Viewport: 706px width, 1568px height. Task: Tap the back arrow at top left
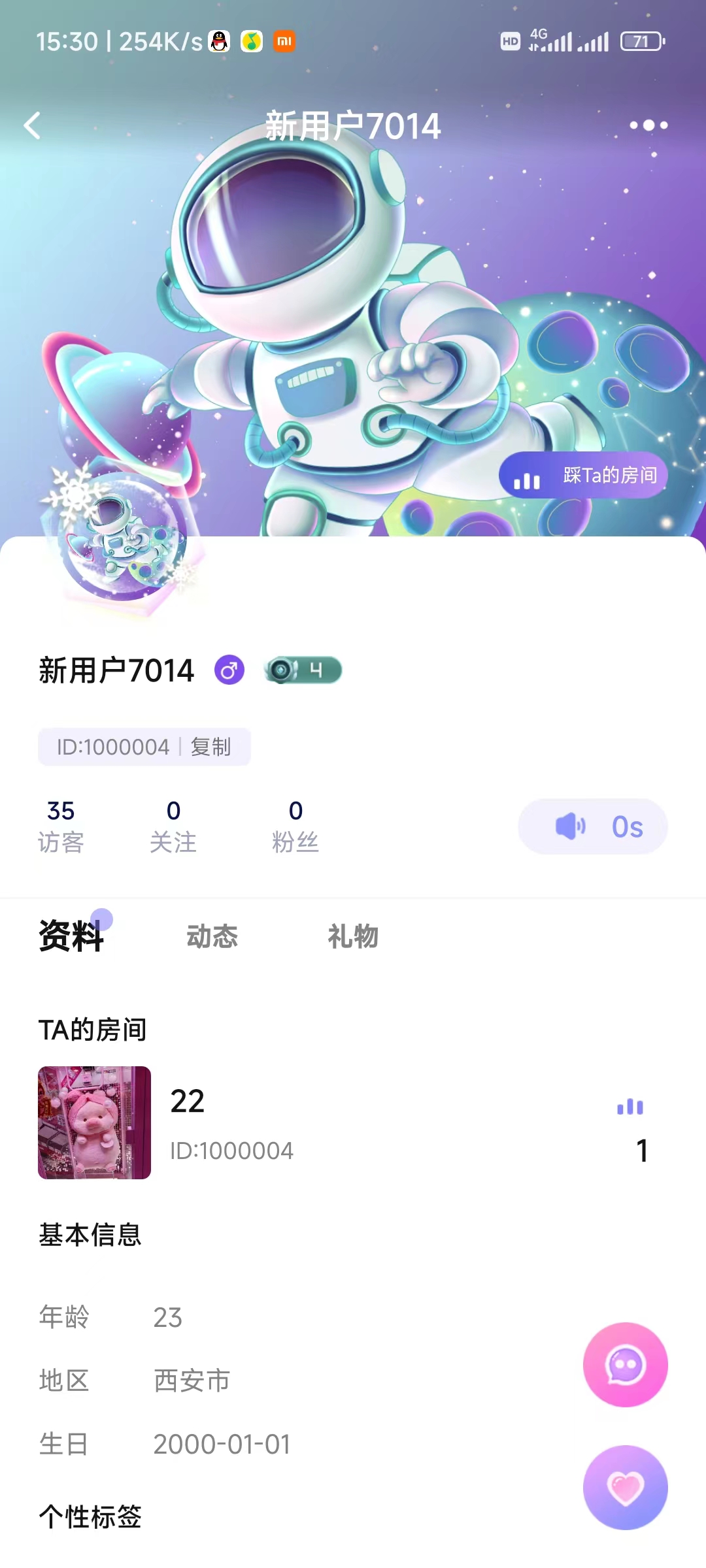[x=31, y=125]
